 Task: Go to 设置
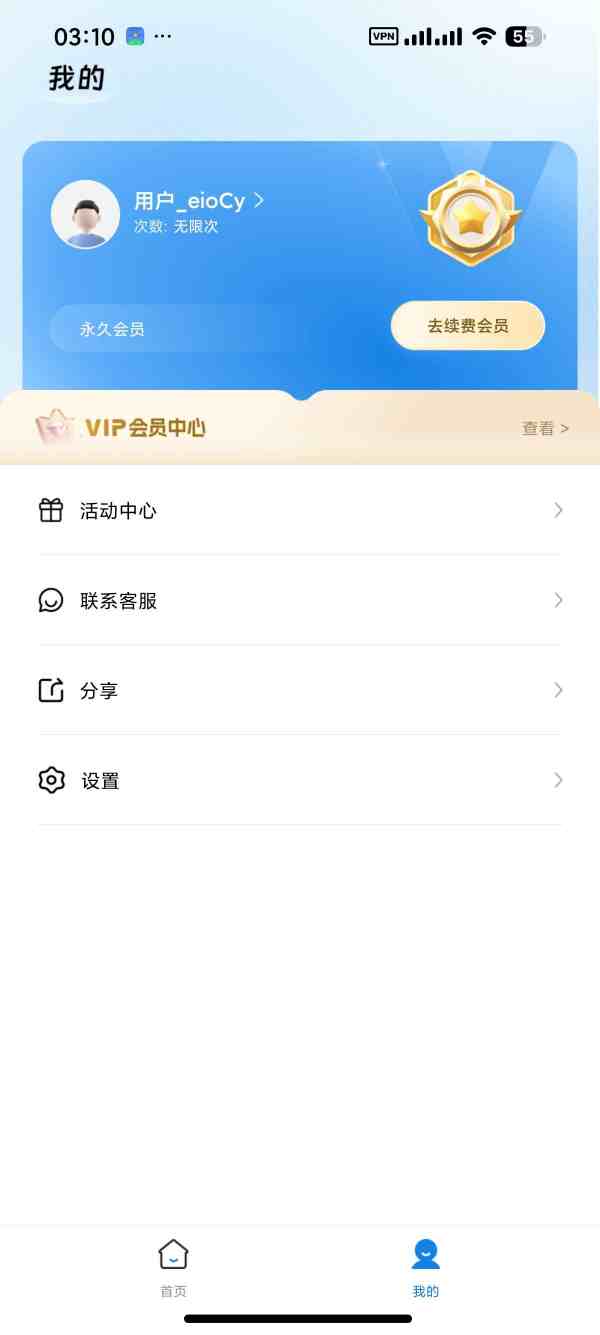click(300, 781)
